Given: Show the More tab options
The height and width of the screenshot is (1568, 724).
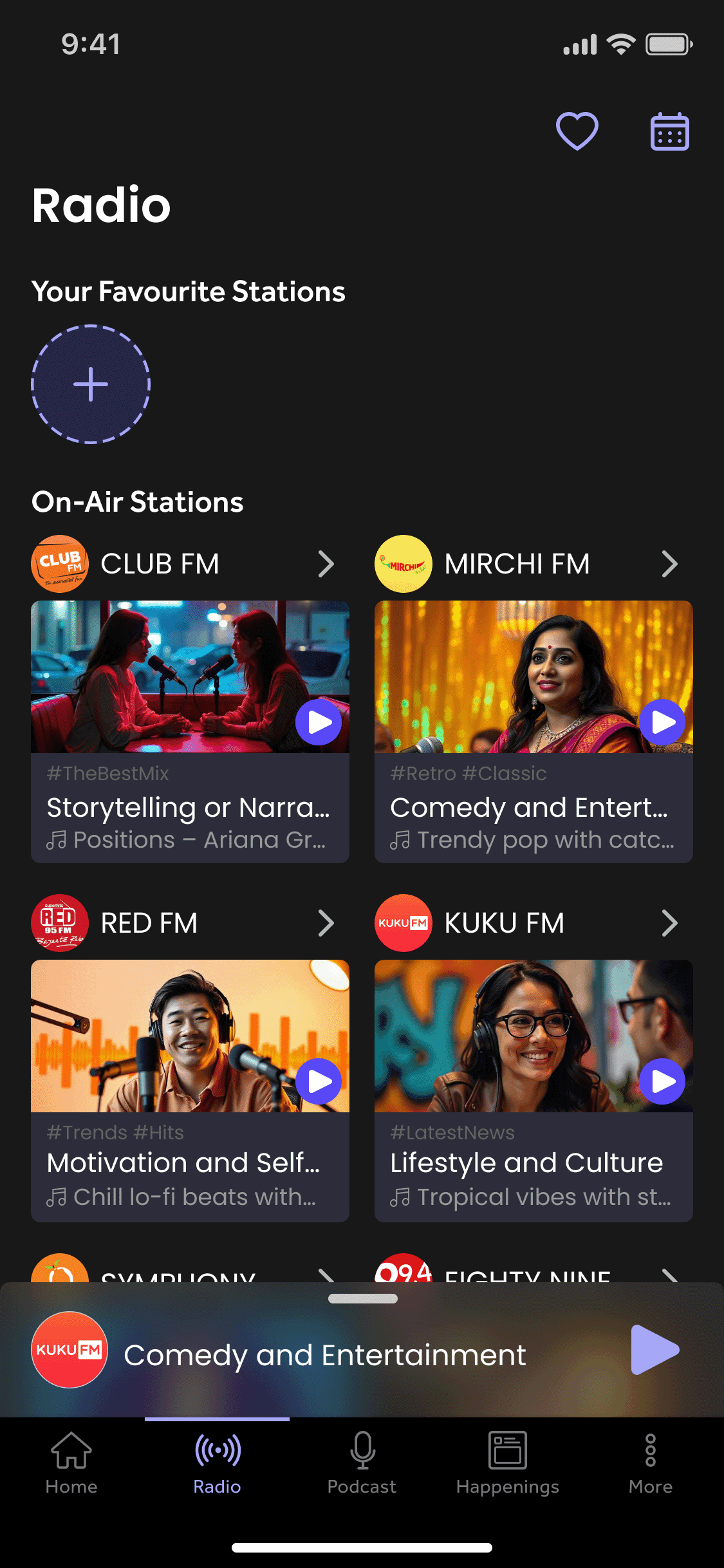Looking at the screenshot, I should [651, 1462].
